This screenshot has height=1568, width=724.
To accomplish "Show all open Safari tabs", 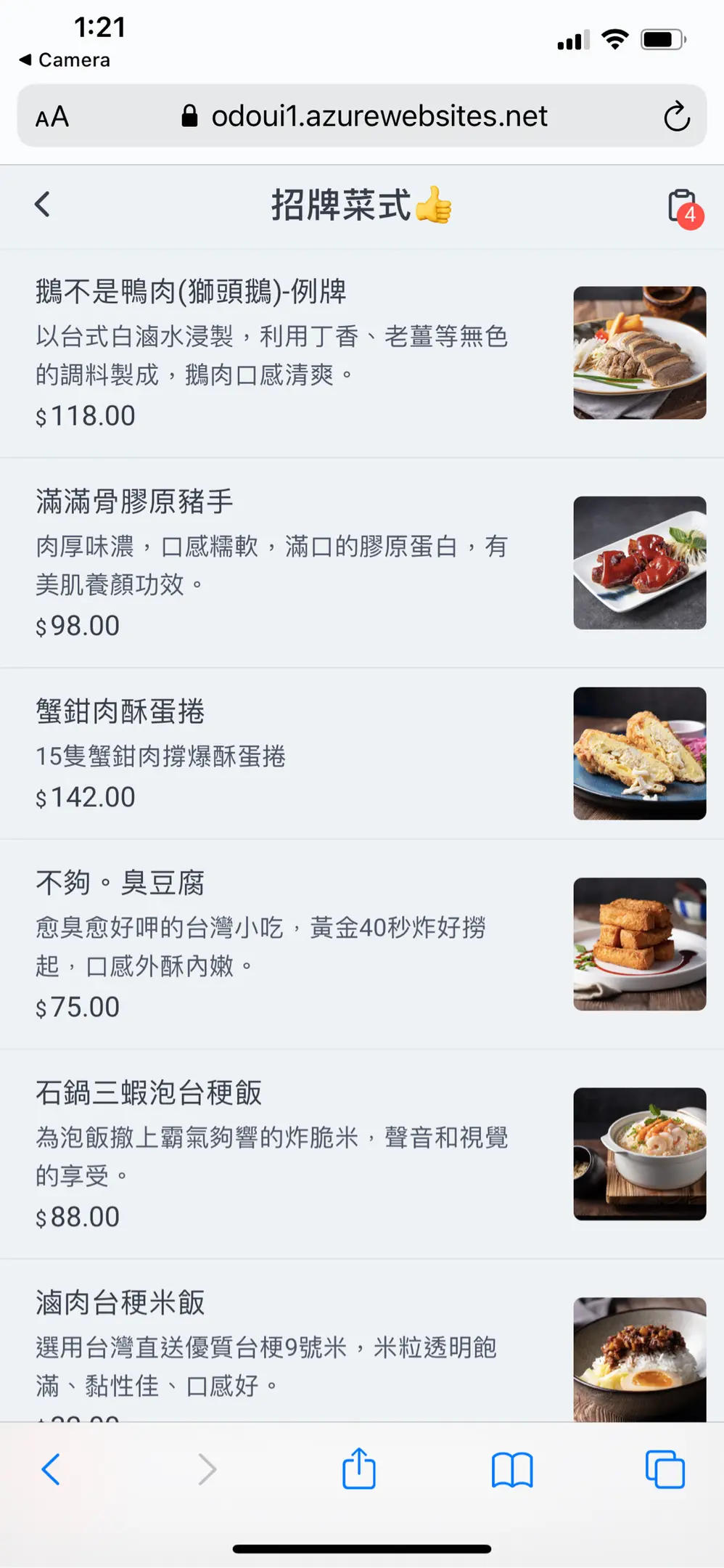I will 665,1469.
